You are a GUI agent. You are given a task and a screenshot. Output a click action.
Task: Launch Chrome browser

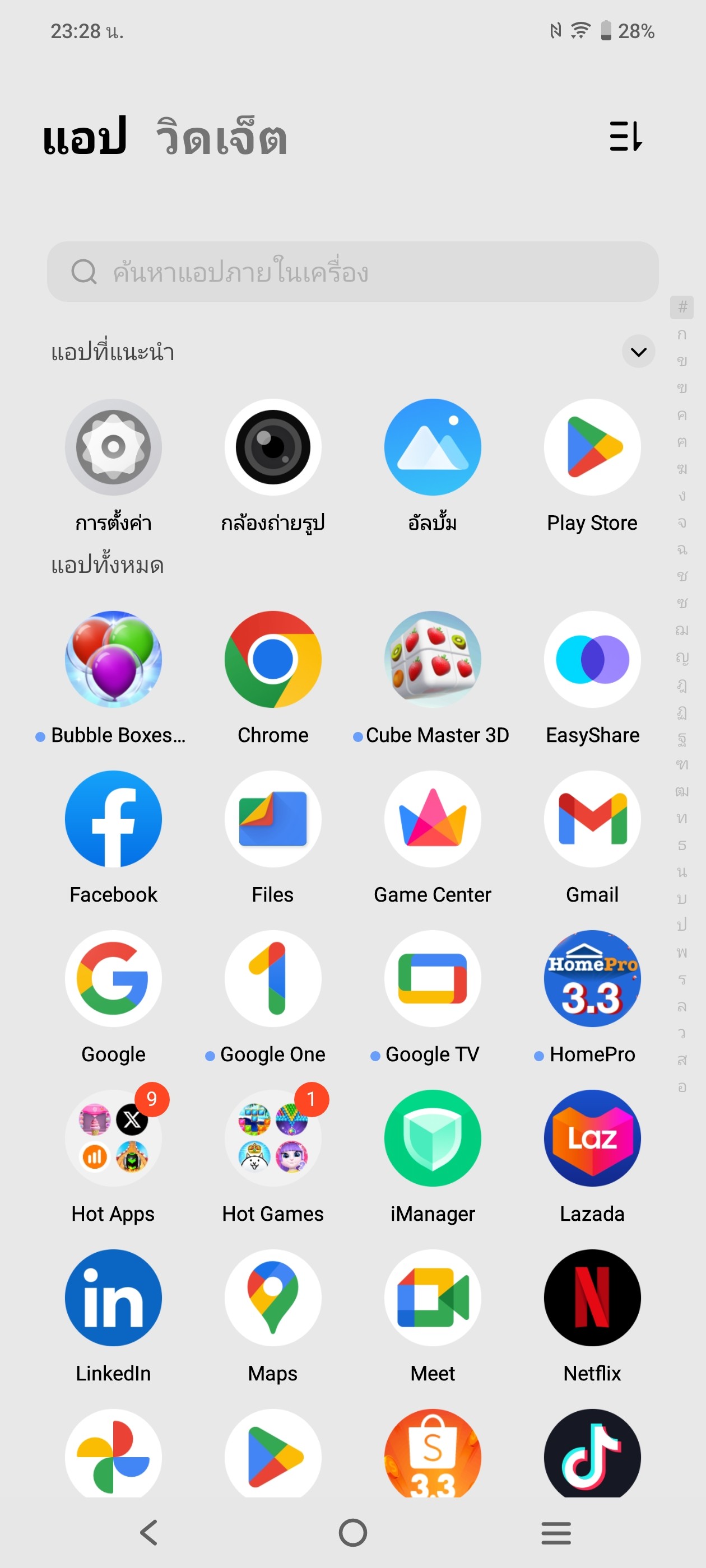click(273, 659)
